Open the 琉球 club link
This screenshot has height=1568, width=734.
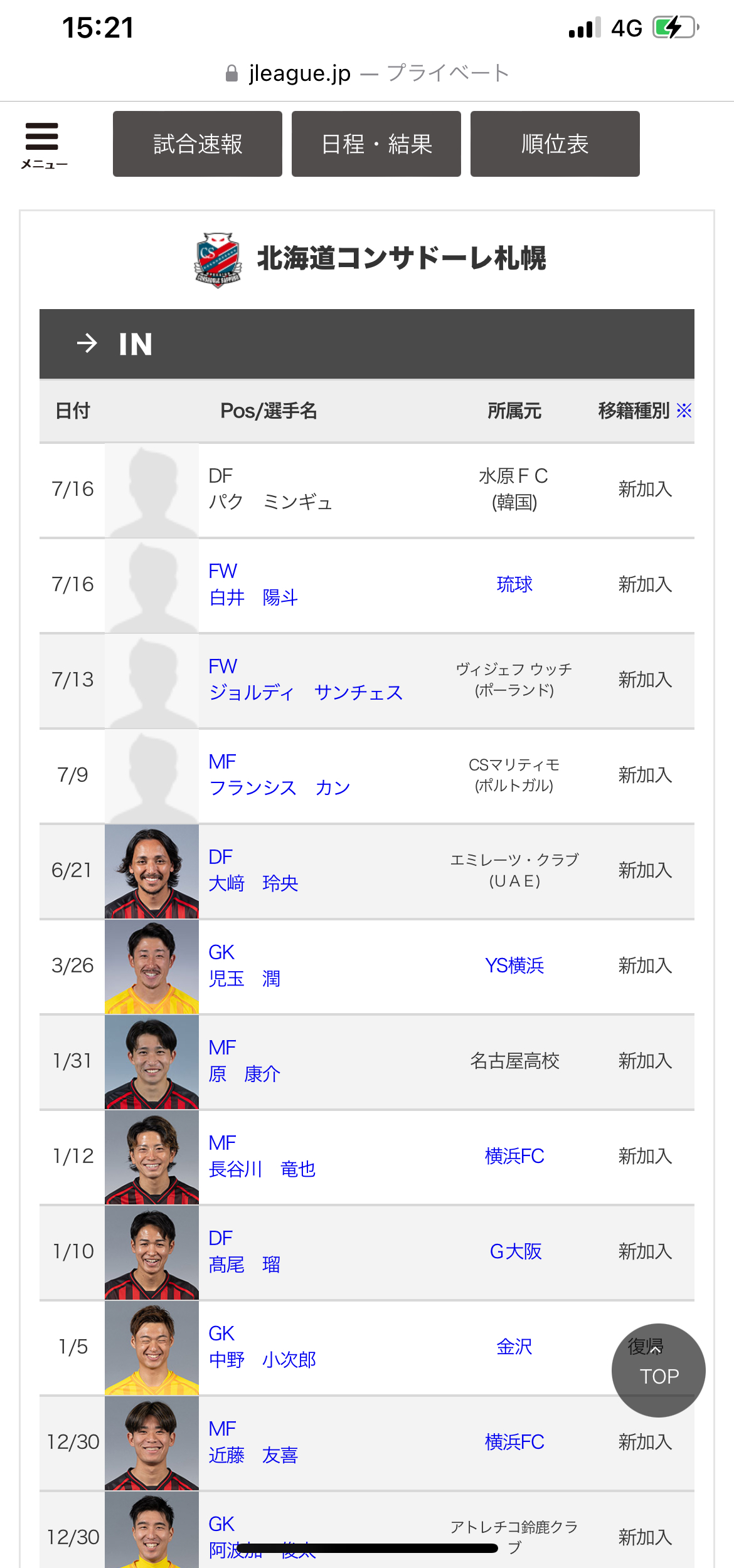[514, 584]
